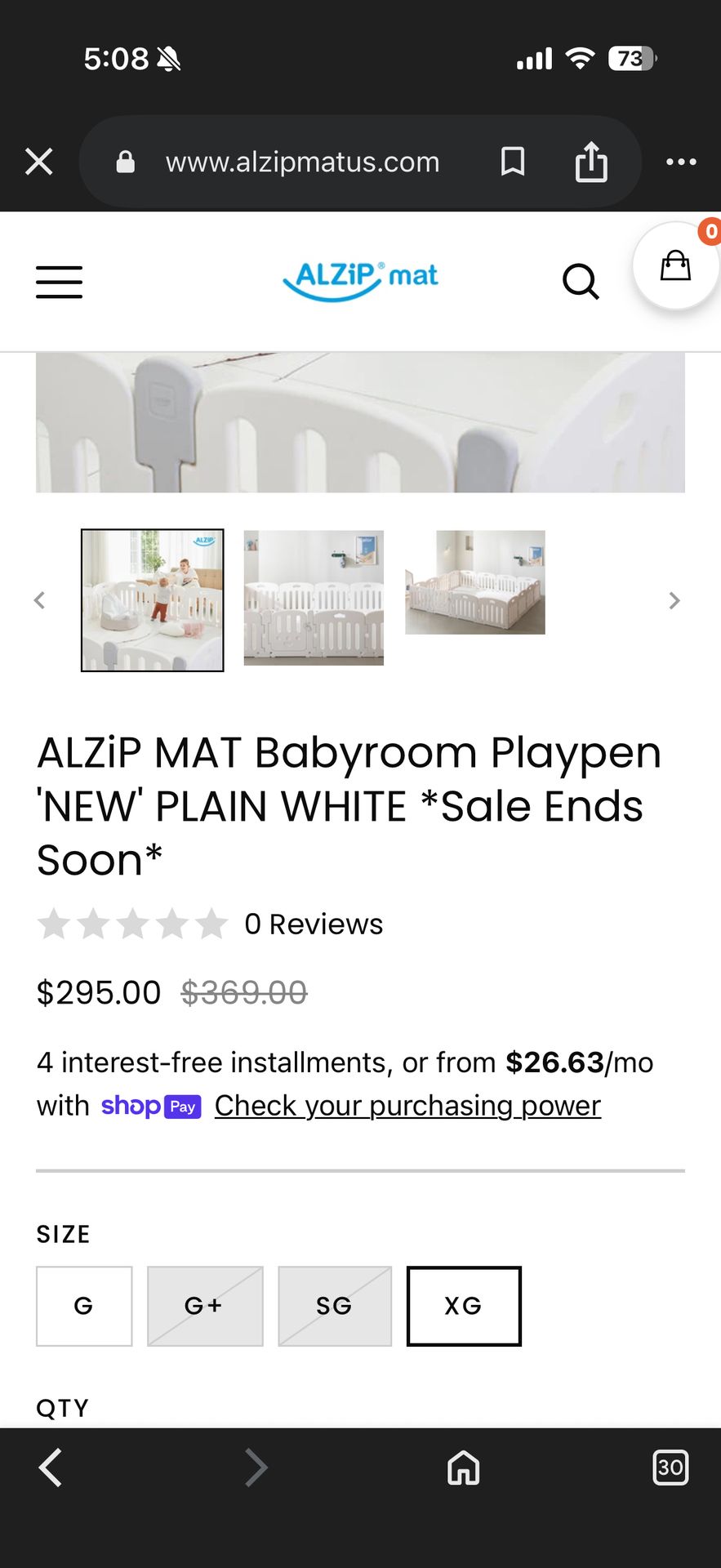This screenshot has height=1568, width=721.
Task: Select size G
Action: point(84,1306)
